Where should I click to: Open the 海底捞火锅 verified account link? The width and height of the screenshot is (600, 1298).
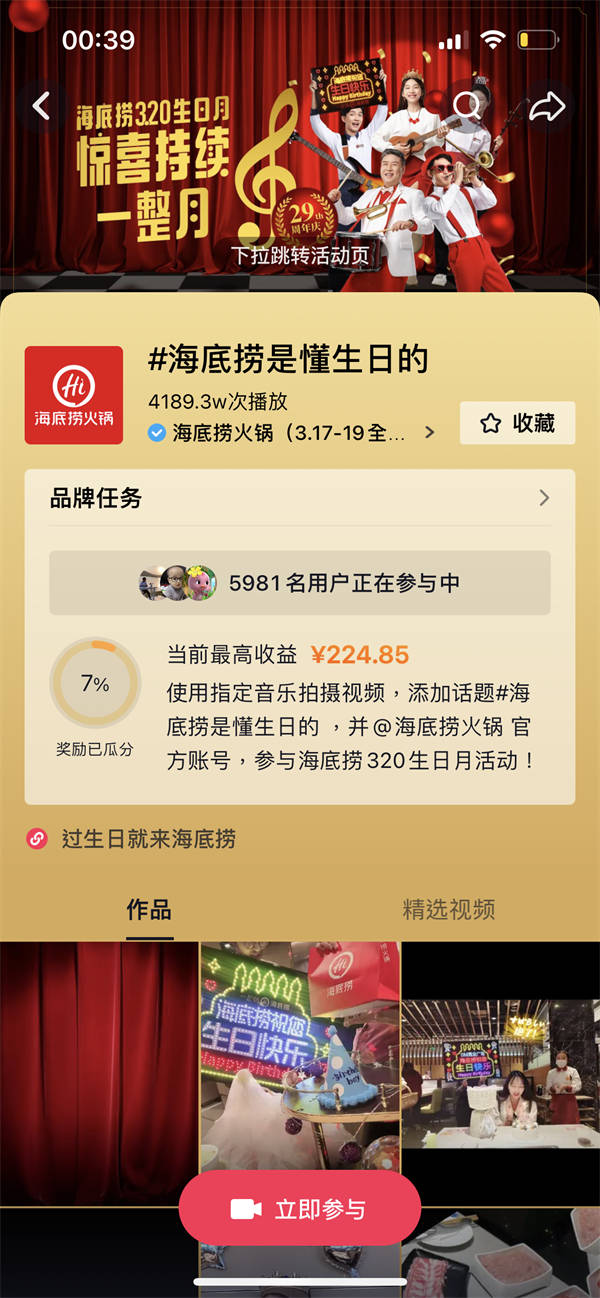292,433
